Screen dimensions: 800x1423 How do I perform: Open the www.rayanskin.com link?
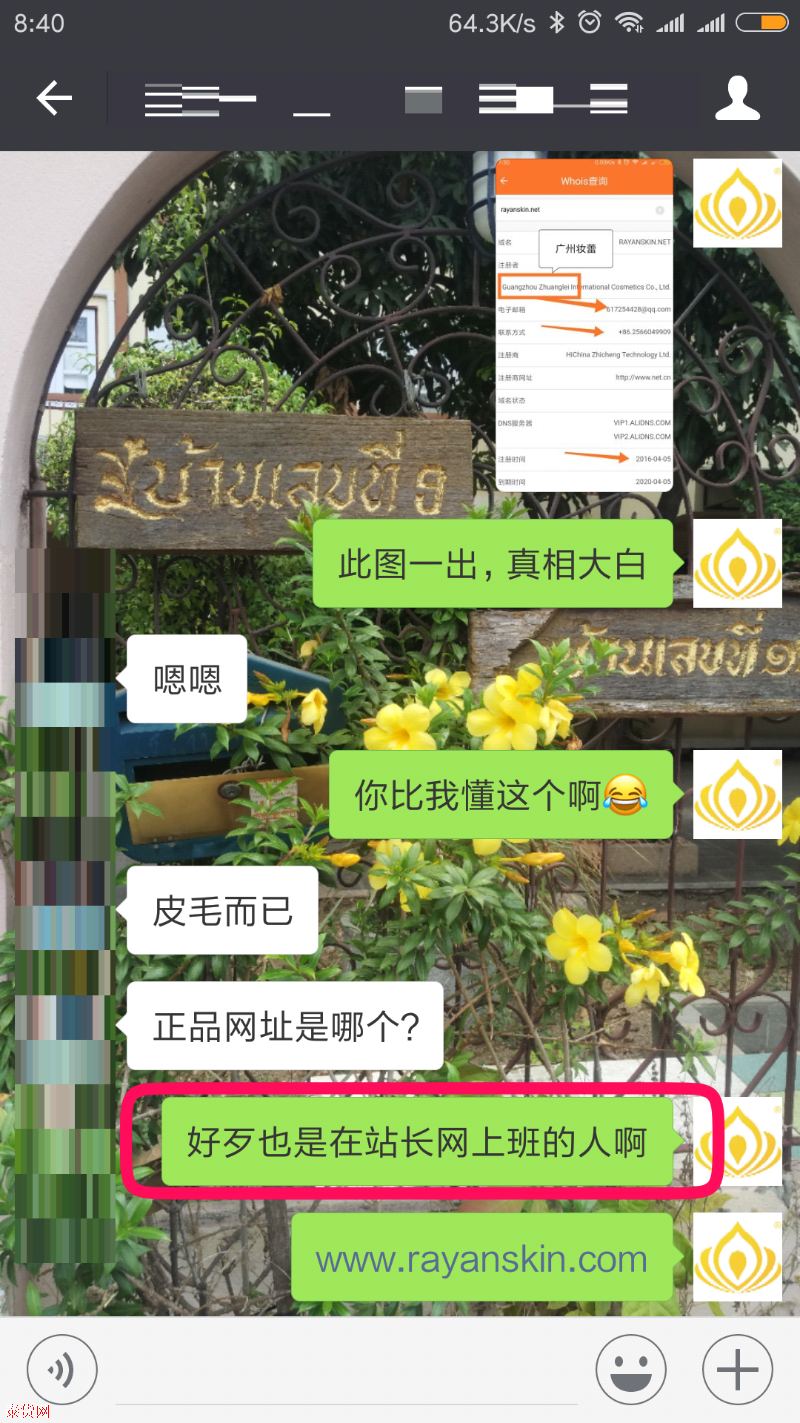[x=482, y=1259]
